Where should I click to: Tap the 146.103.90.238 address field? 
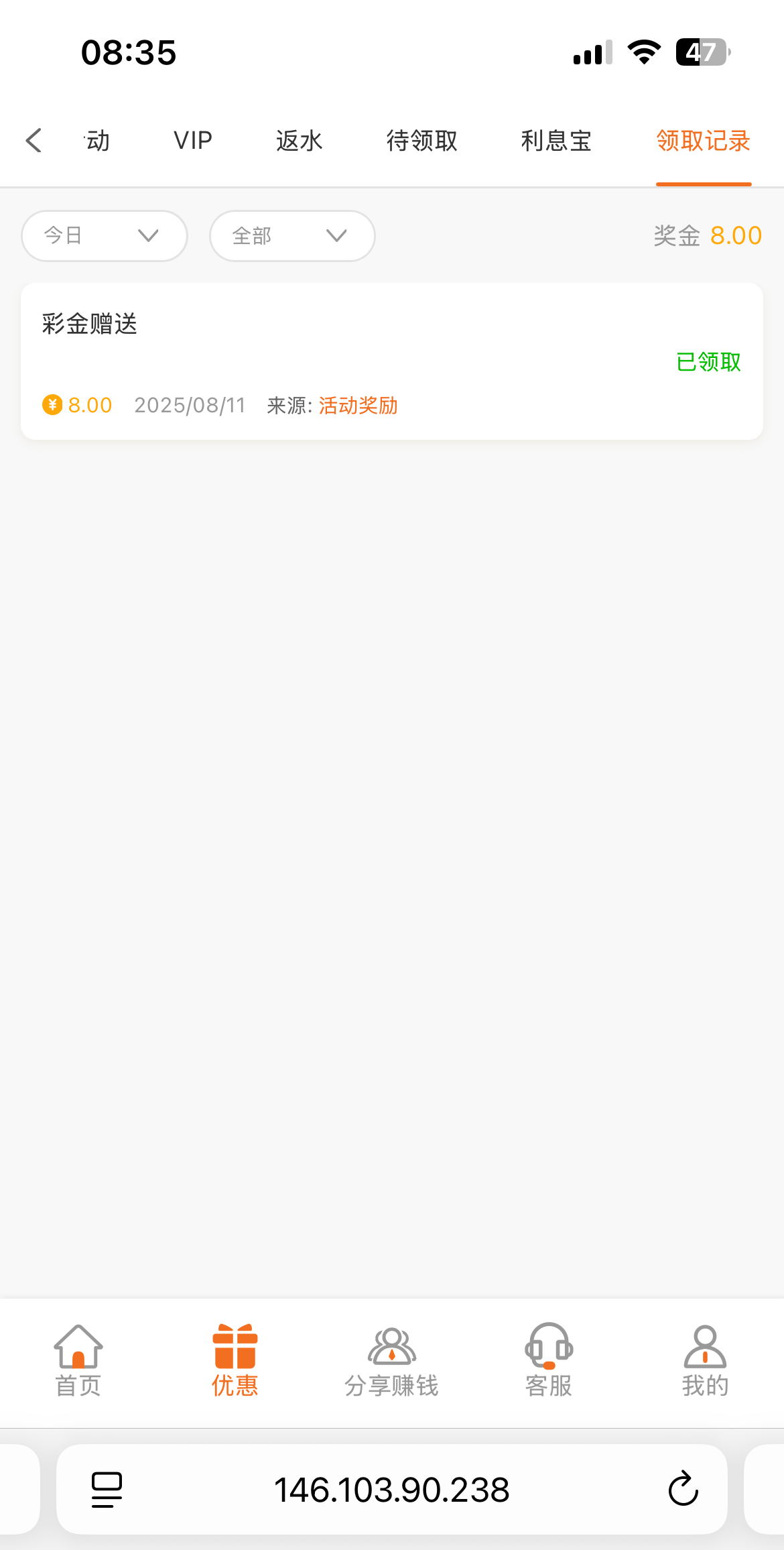[391, 1489]
